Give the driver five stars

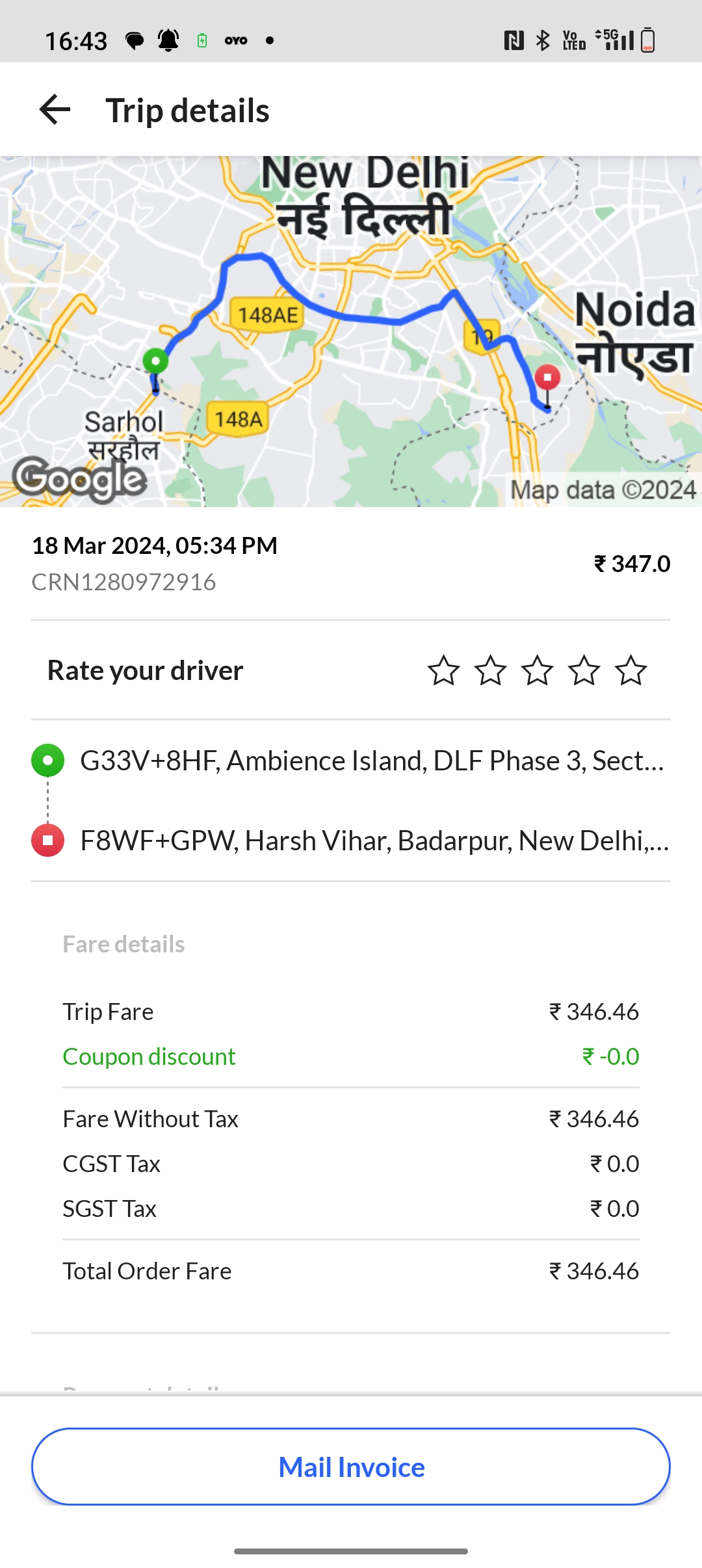pos(630,670)
